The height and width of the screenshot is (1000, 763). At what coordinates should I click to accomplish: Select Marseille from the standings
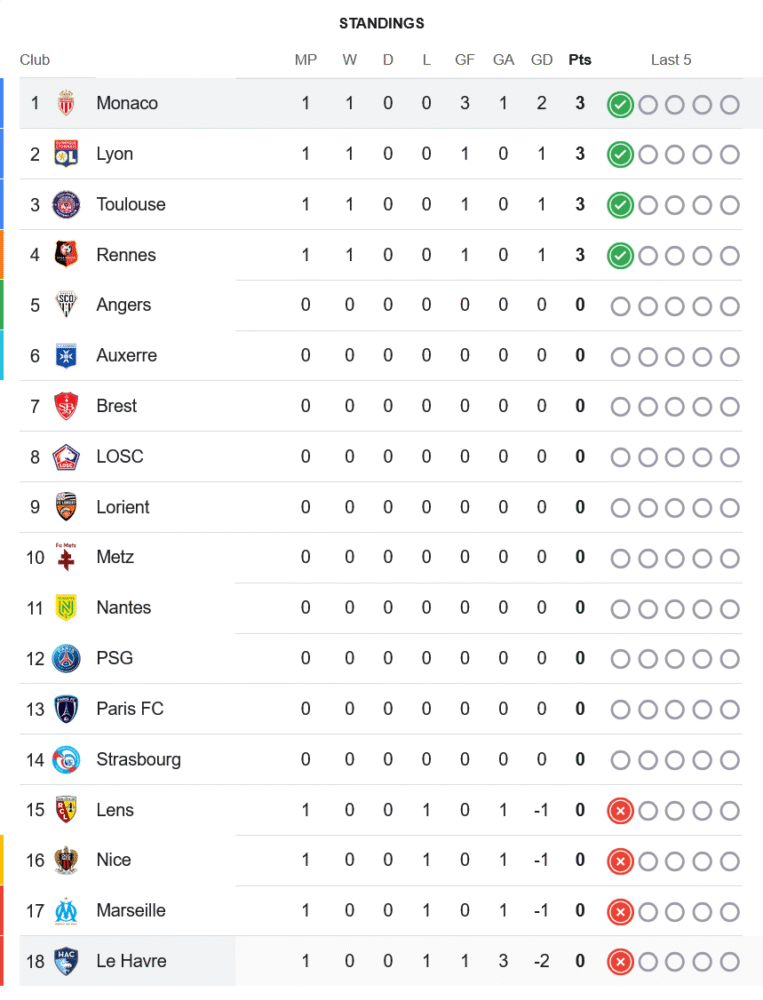tap(131, 910)
